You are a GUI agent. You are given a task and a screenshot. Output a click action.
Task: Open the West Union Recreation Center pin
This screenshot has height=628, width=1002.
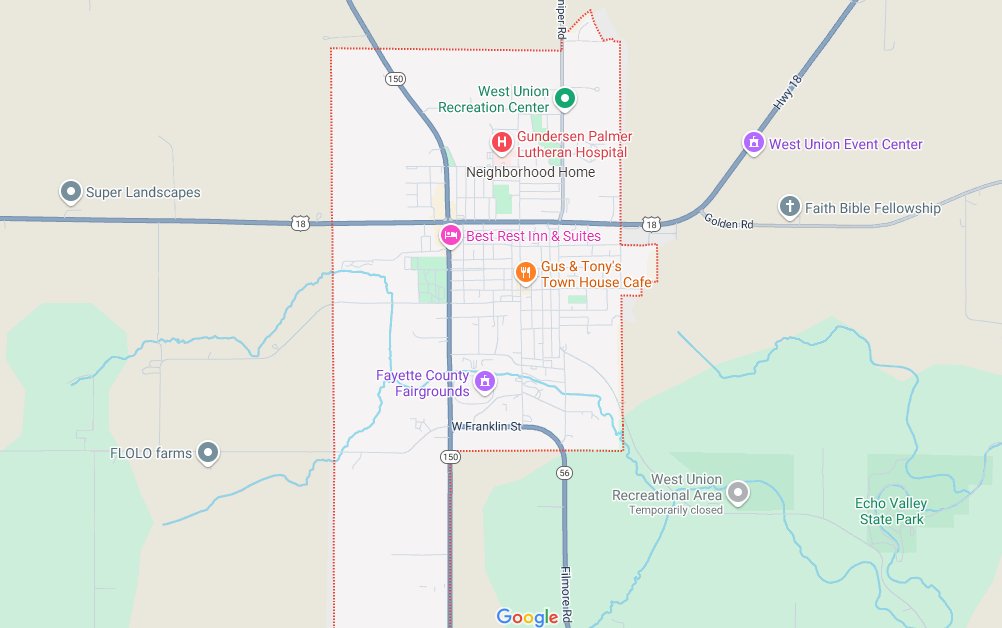(x=564, y=98)
